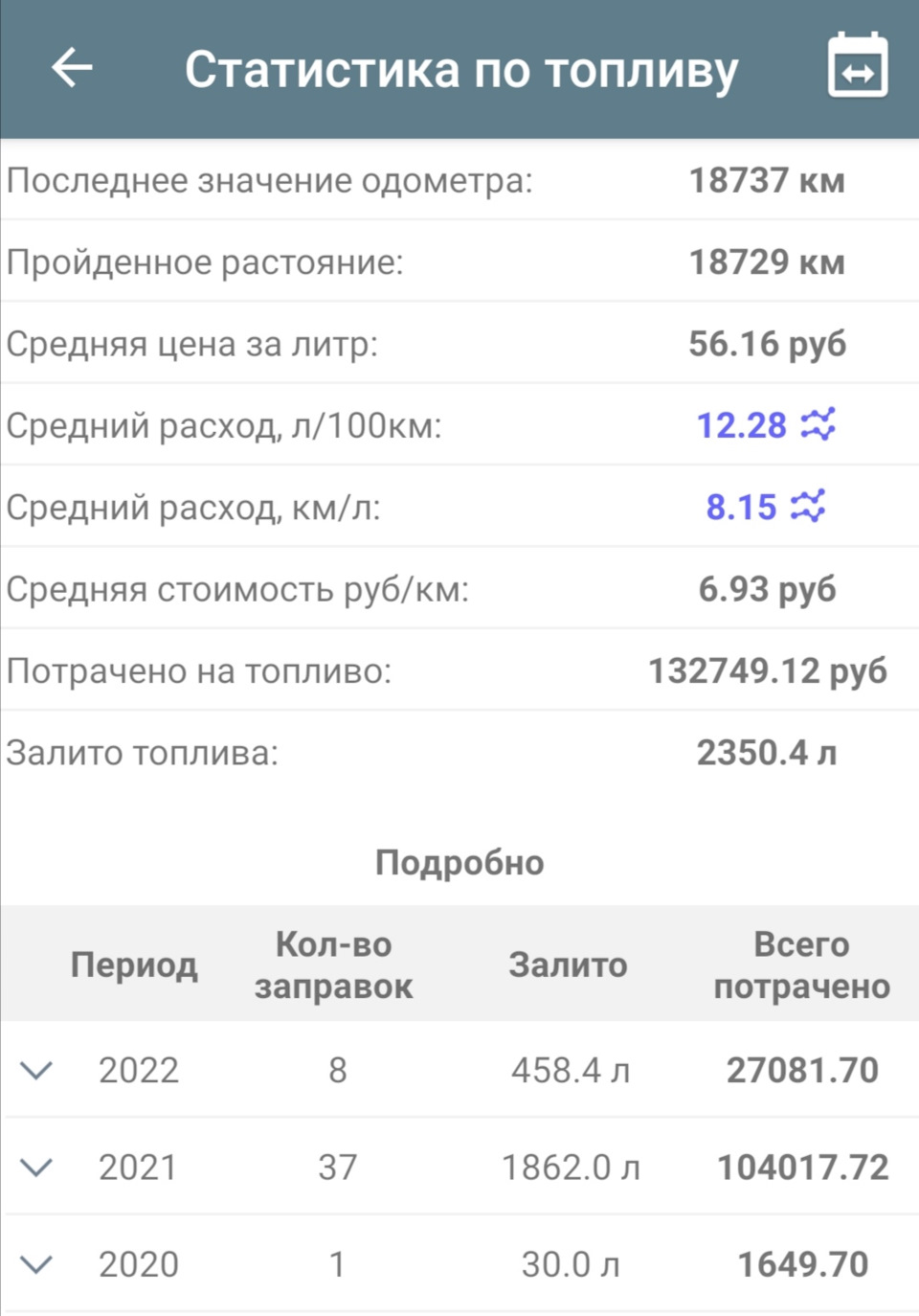
Task: Expand the 2021 period row
Action: click(x=36, y=1167)
